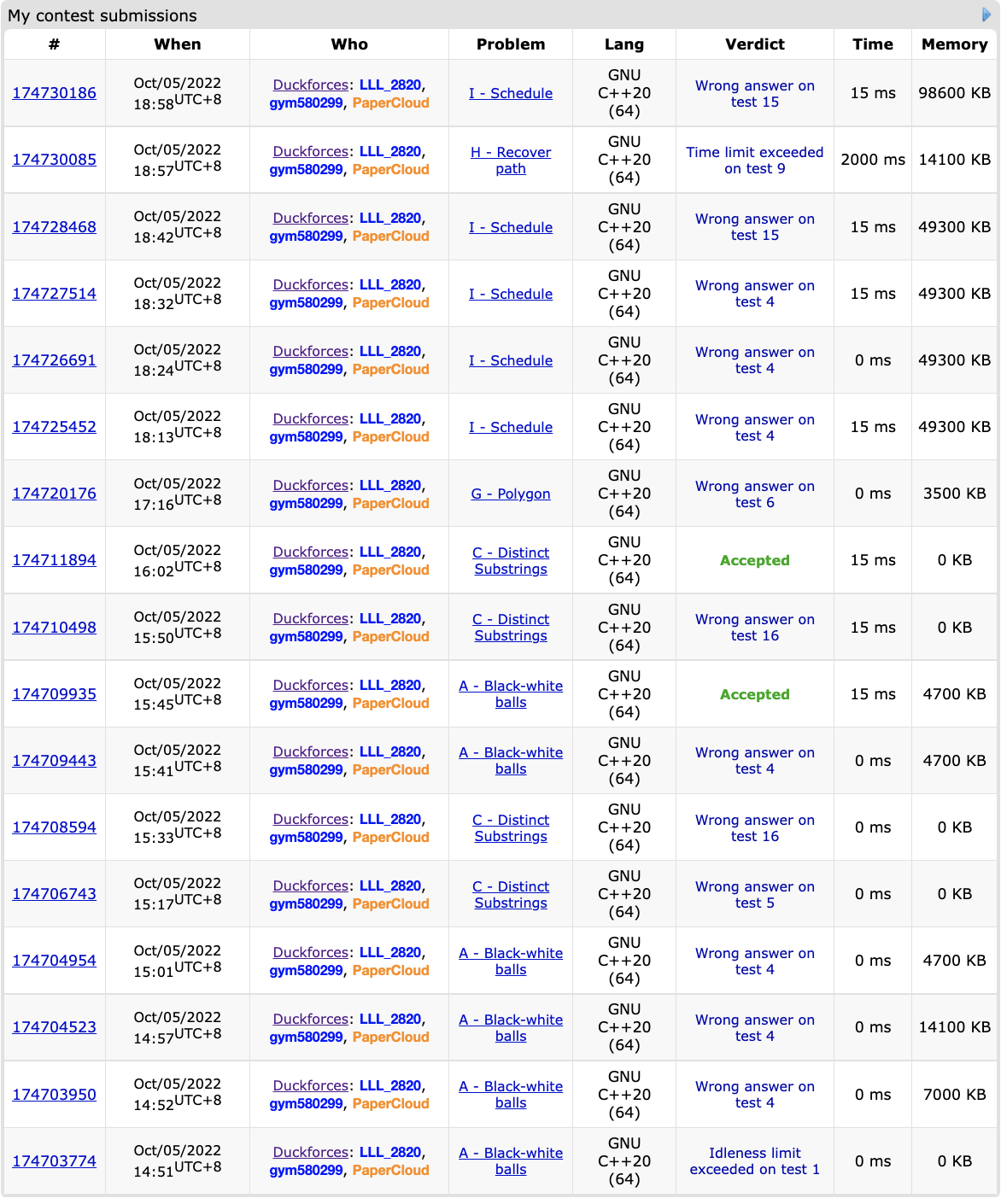Open submission 174730186

click(54, 93)
